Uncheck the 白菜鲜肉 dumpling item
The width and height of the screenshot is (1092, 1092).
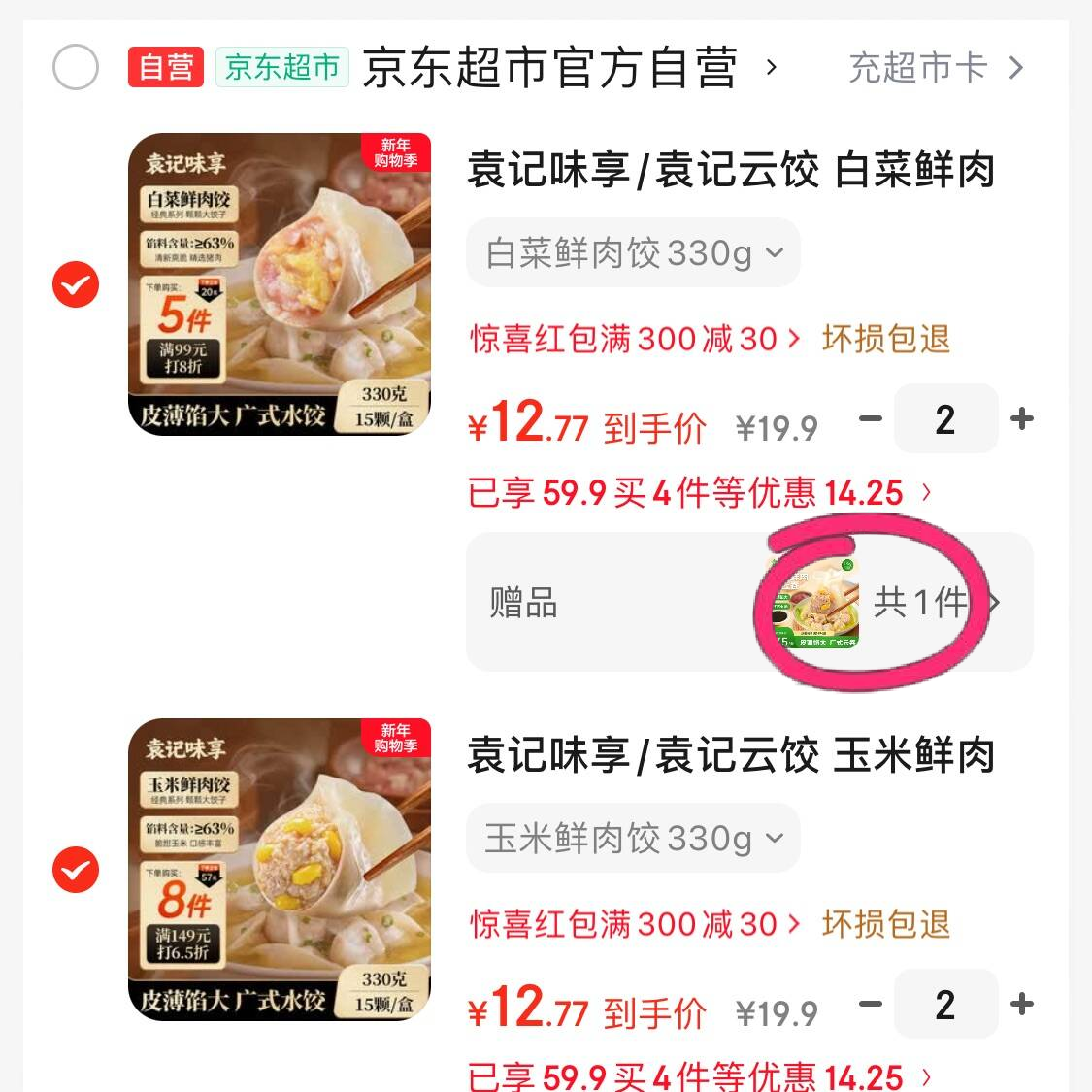tap(75, 284)
